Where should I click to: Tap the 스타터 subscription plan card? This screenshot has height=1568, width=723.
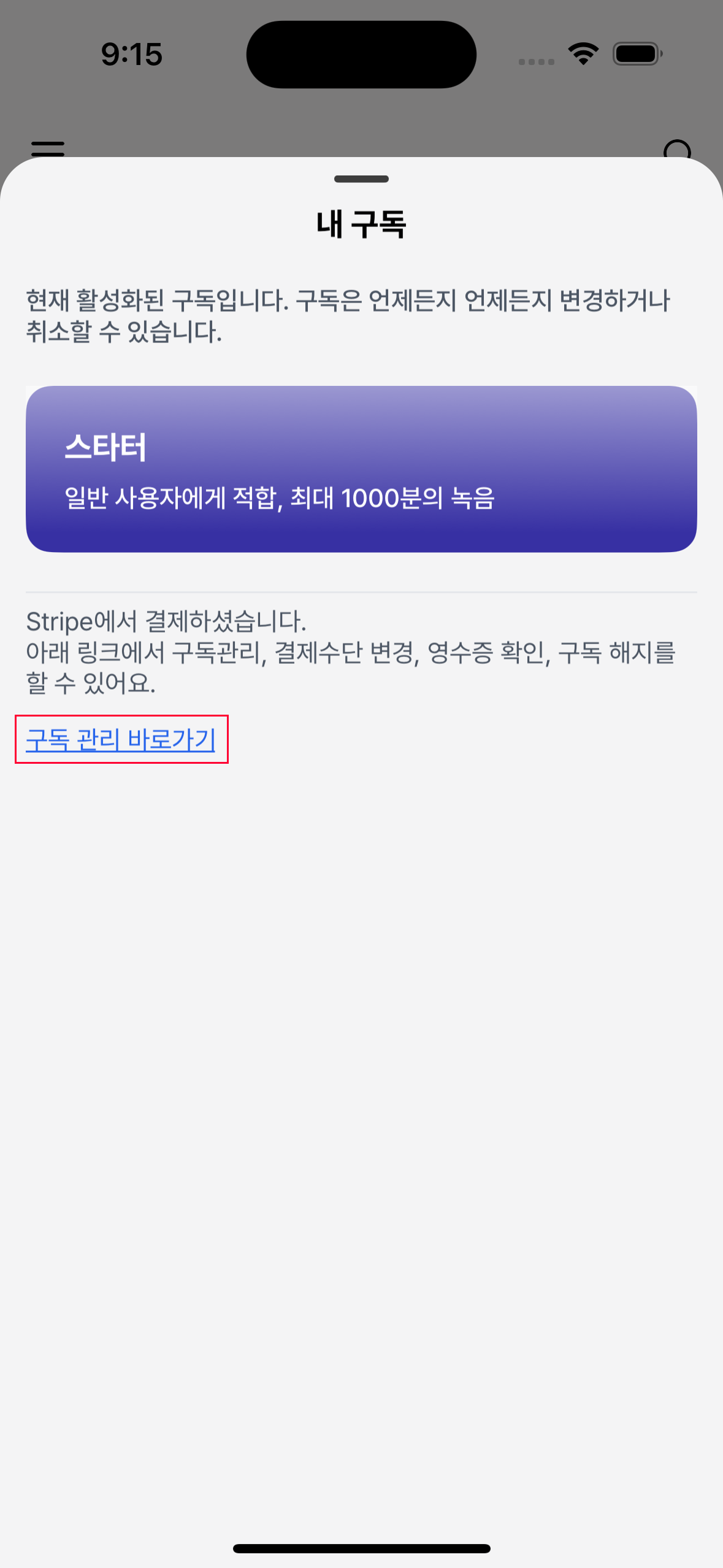(361, 469)
